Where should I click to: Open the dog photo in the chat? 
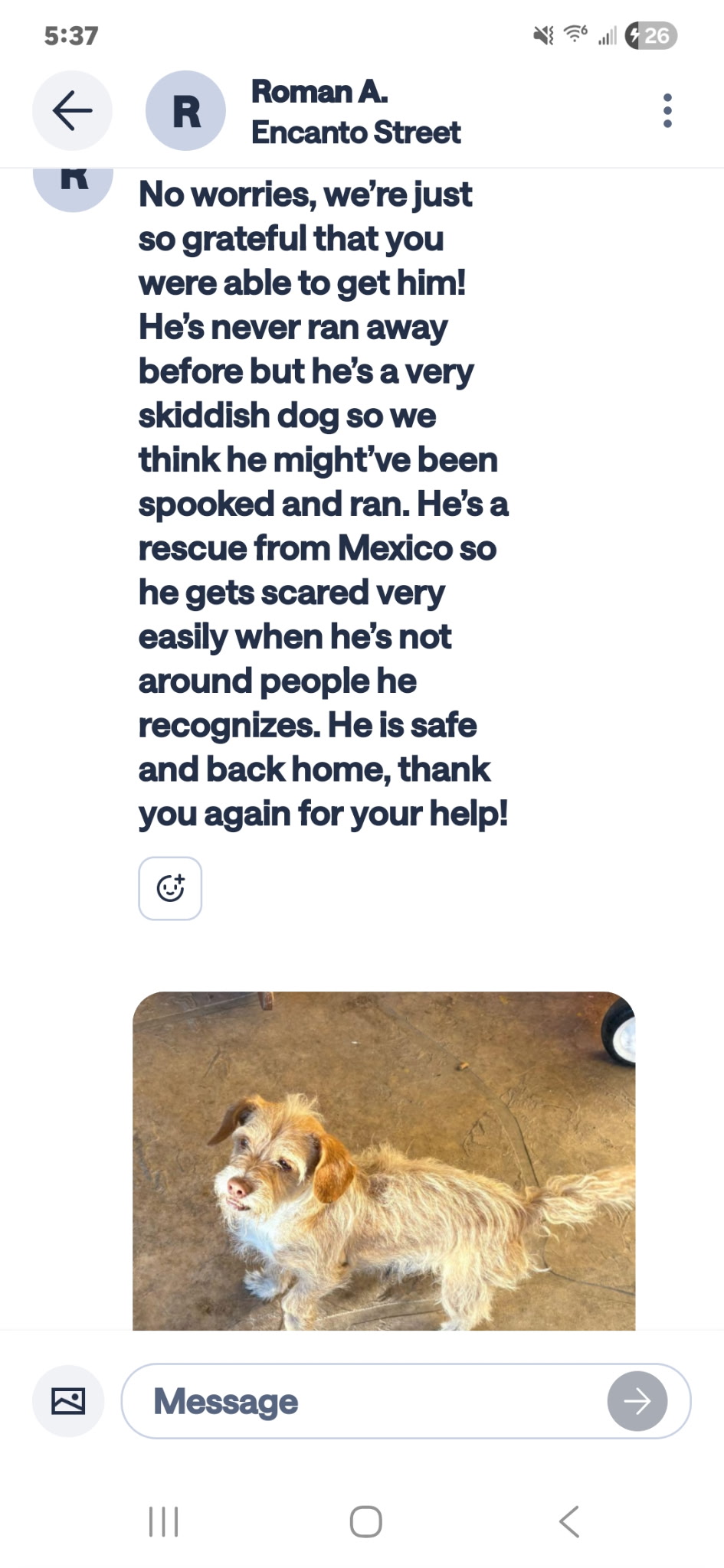383,1160
